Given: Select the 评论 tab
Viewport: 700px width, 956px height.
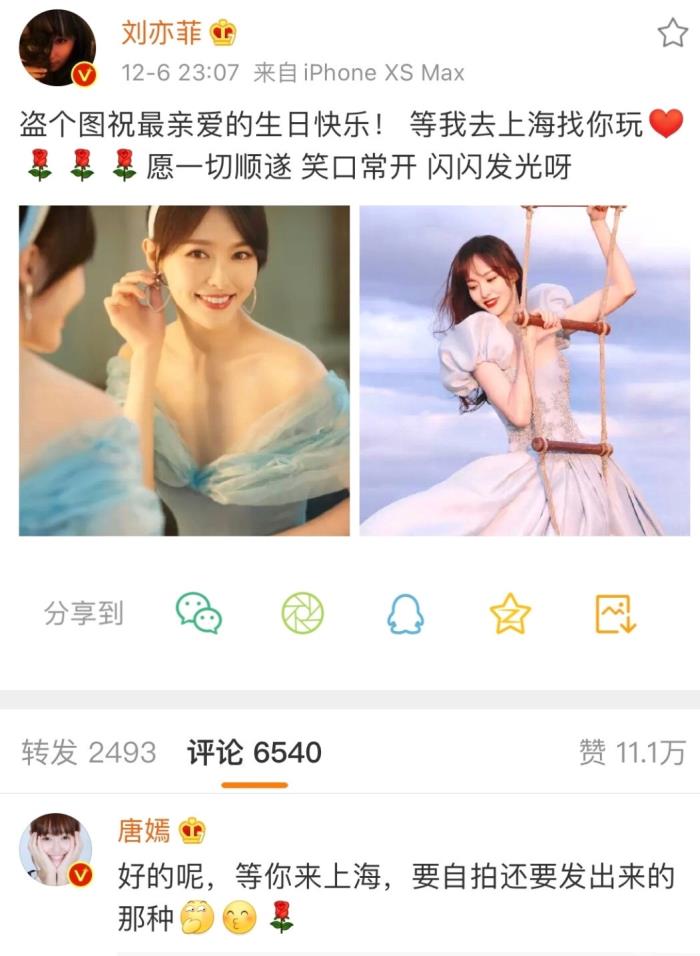Looking at the screenshot, I should [x=254, y=752].
